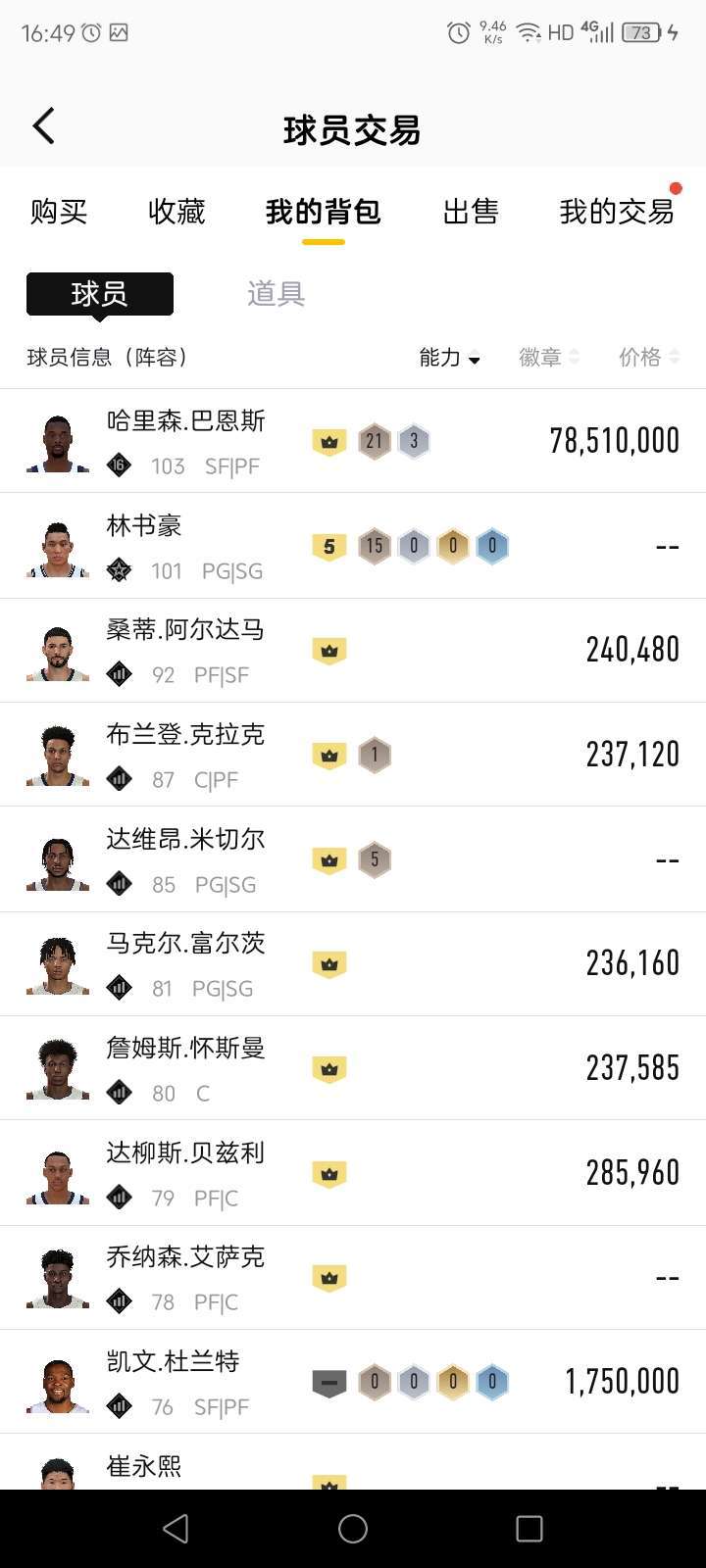Open the 收藏 tab
This screenshot has height=1568, width=706.
[176, 212]
